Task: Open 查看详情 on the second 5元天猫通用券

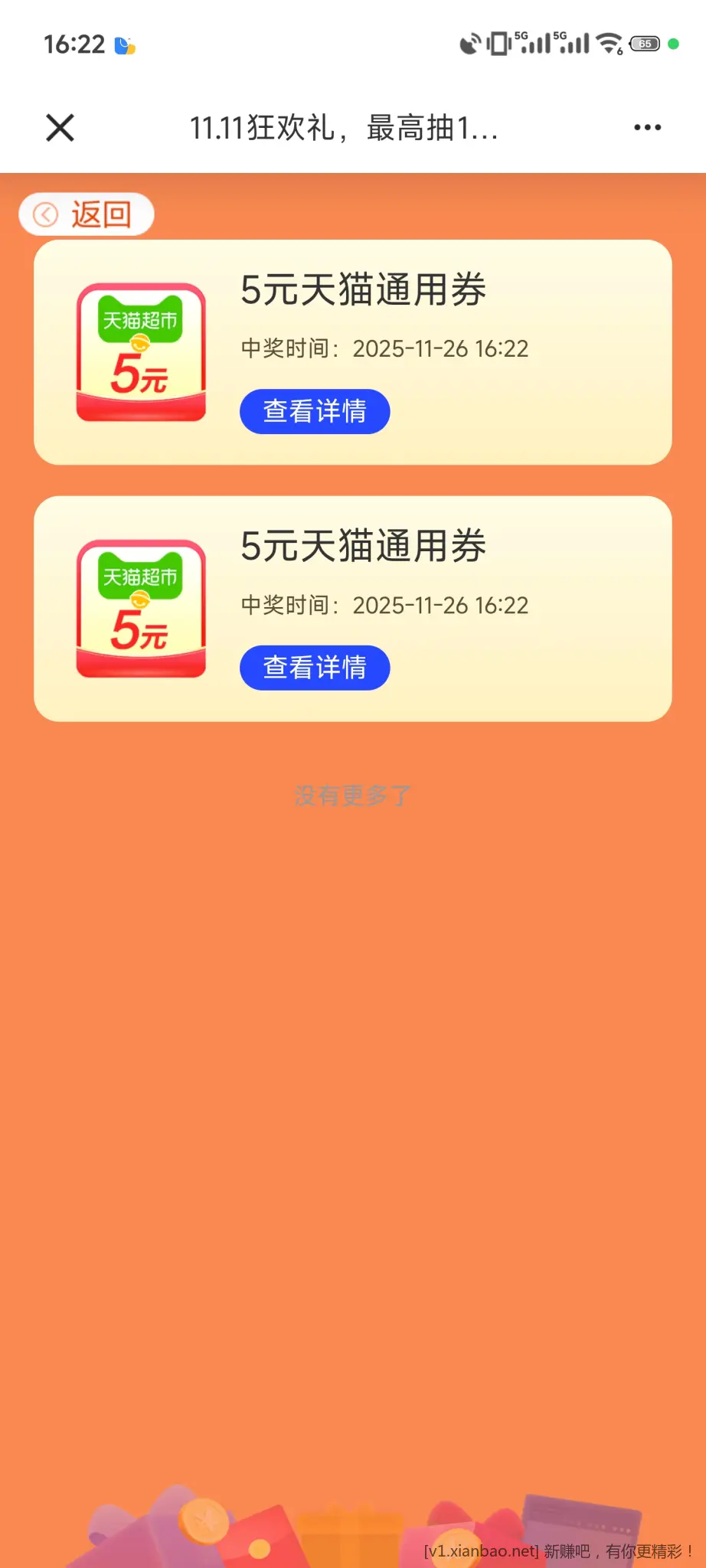Action: (315, 667)
